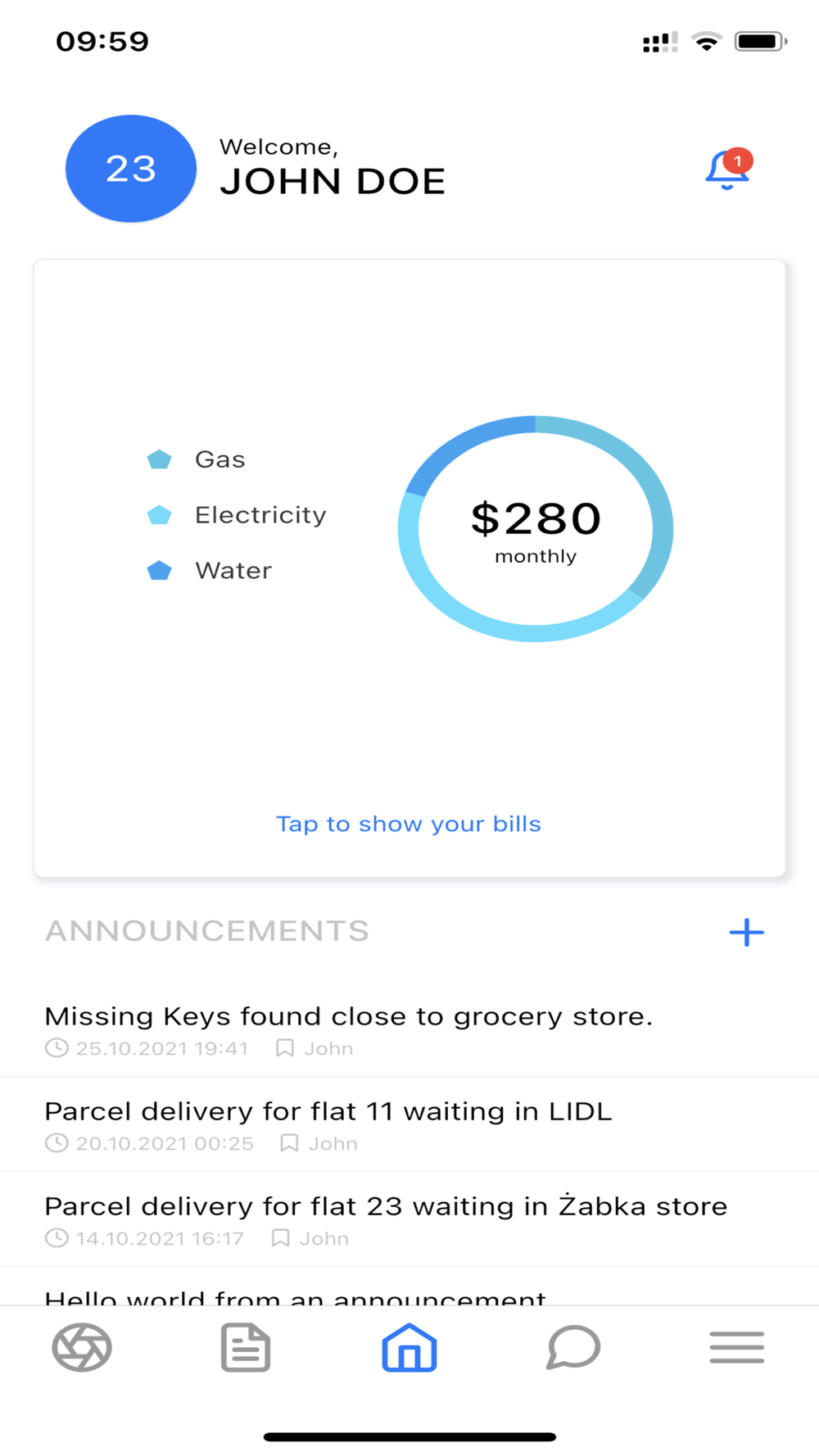Go to the home tab
819x1456 pixels.
tap(409, 1347)
